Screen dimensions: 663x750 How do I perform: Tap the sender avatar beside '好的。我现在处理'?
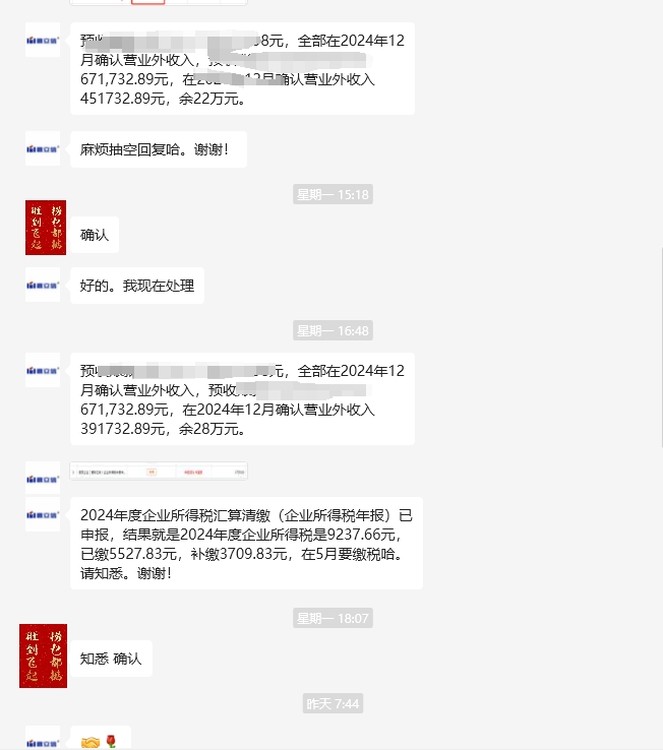point(43,285)
